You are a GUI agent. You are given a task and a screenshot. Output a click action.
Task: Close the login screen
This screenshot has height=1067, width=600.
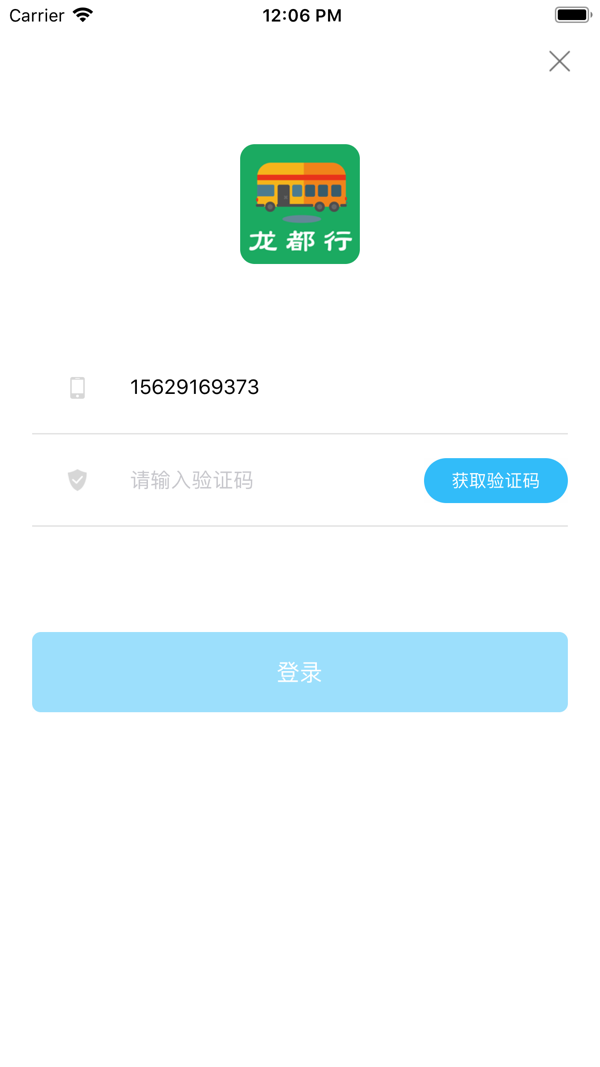(559, 61)
